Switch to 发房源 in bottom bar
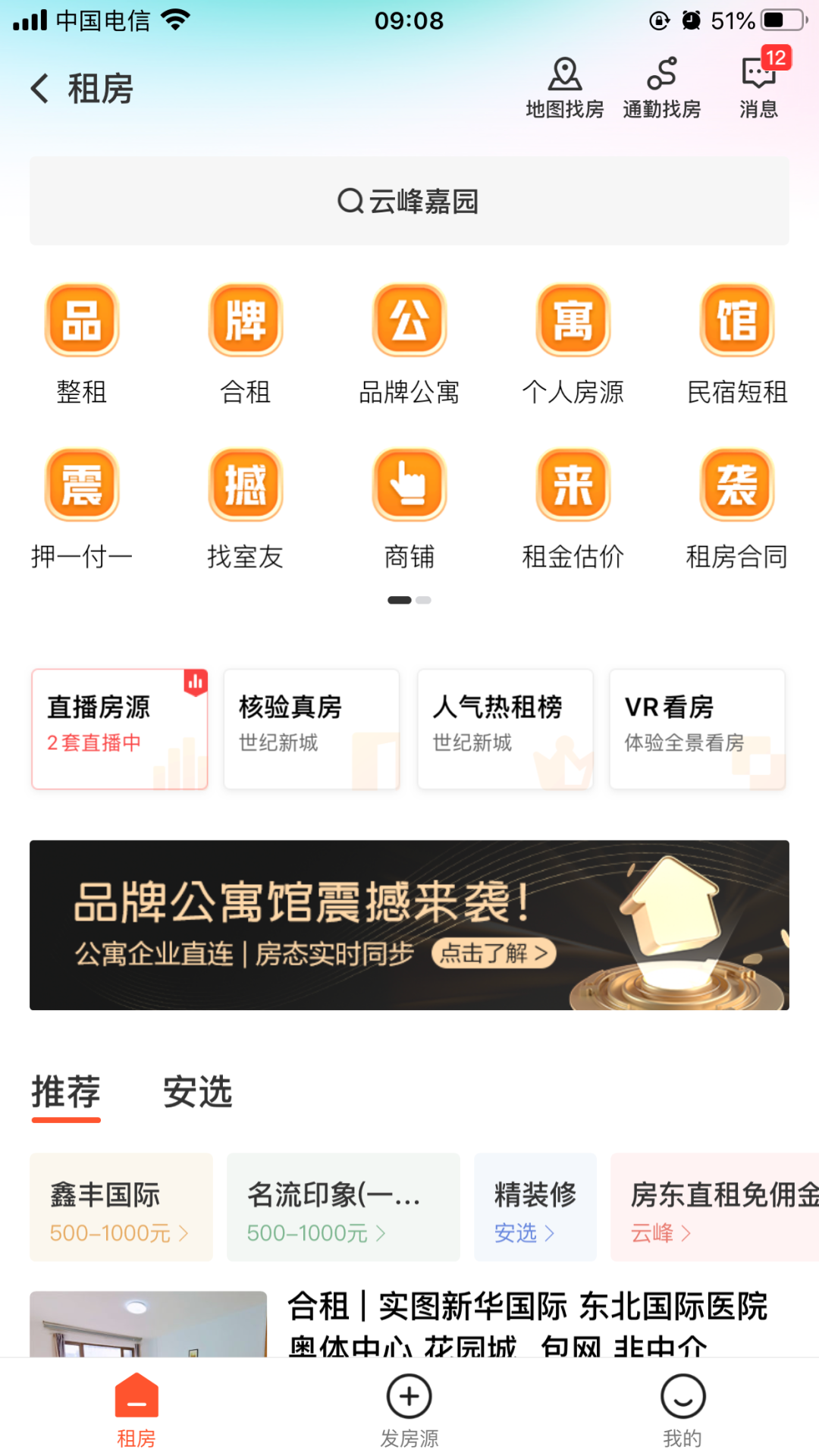The image size is (819, 1456). tap(409, 1410)
